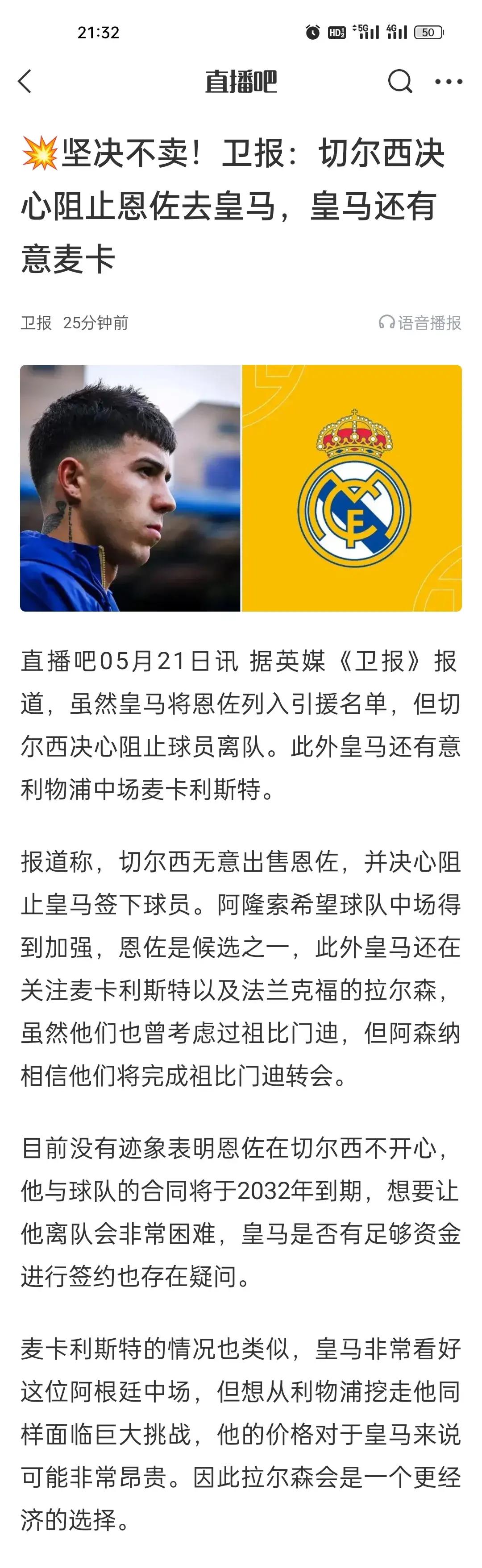Go back using the top-left arrow

tap(25, 81)
